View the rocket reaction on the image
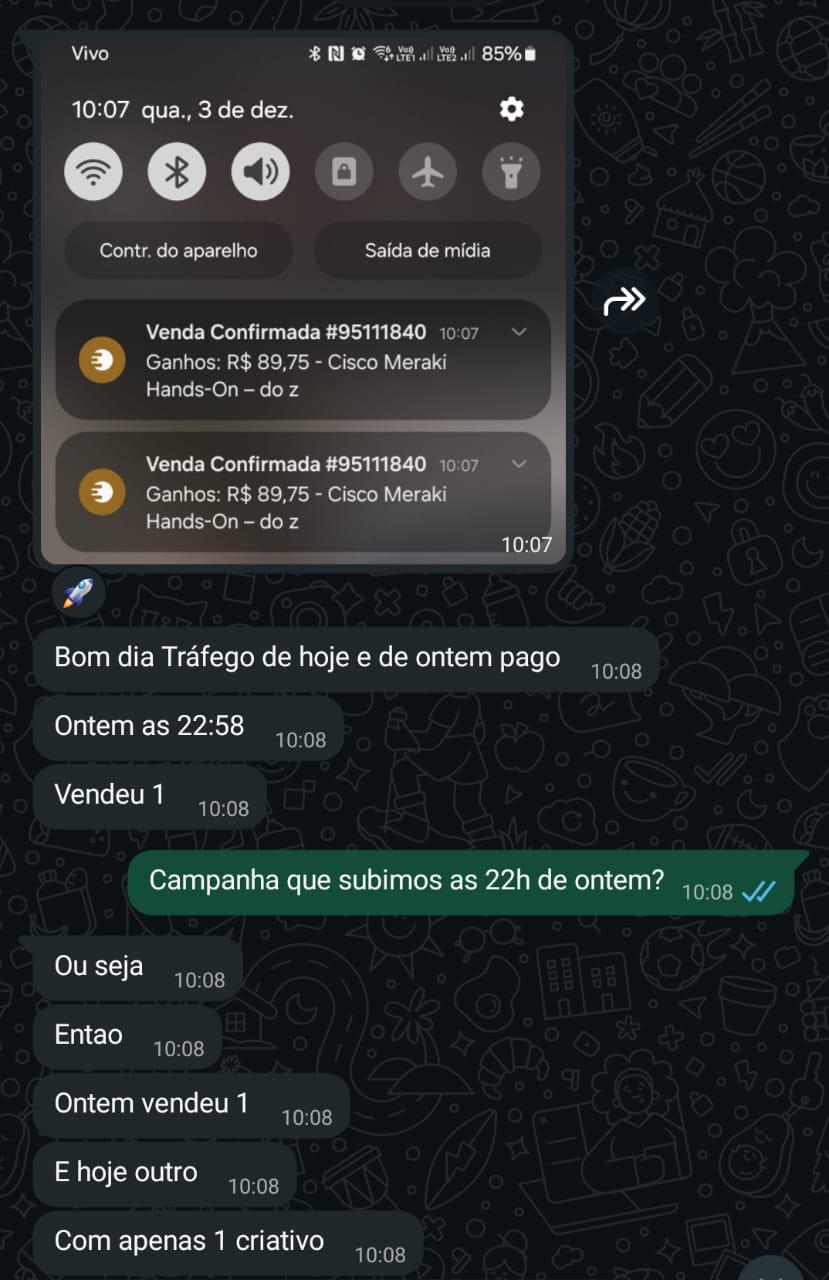This screenshot has height=1280, width=829. coord(78,596)
